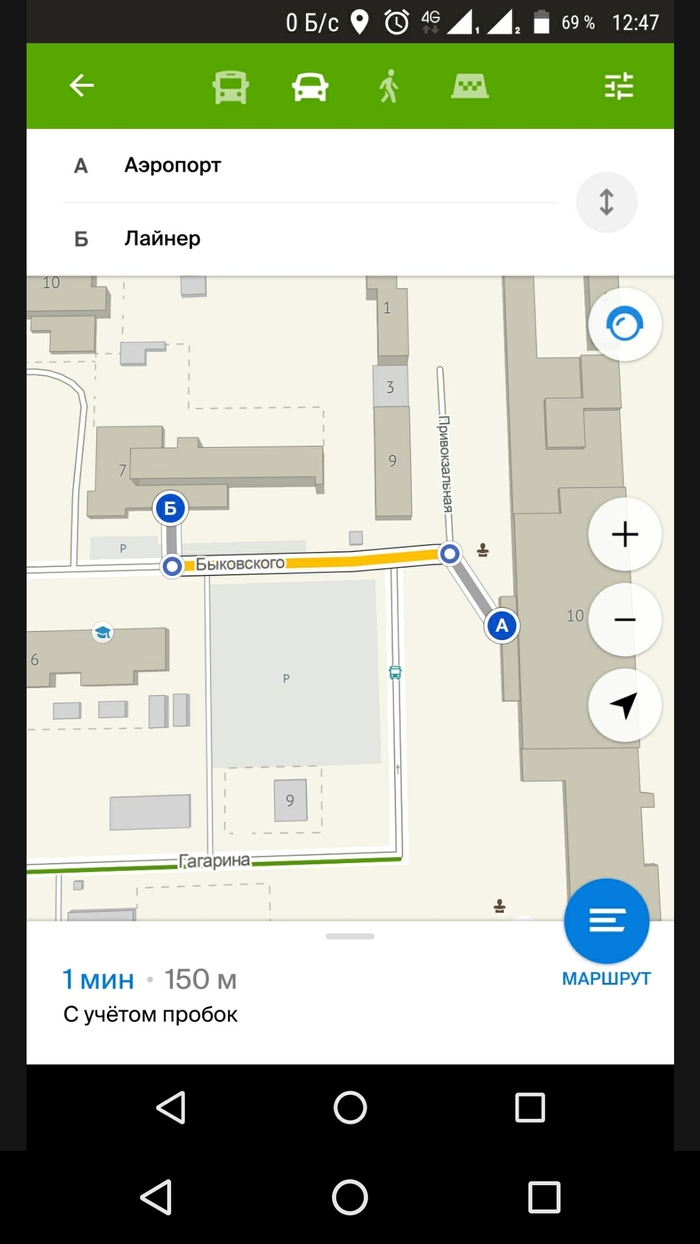
Task: Center map on my location
Action: click(625, 706)
